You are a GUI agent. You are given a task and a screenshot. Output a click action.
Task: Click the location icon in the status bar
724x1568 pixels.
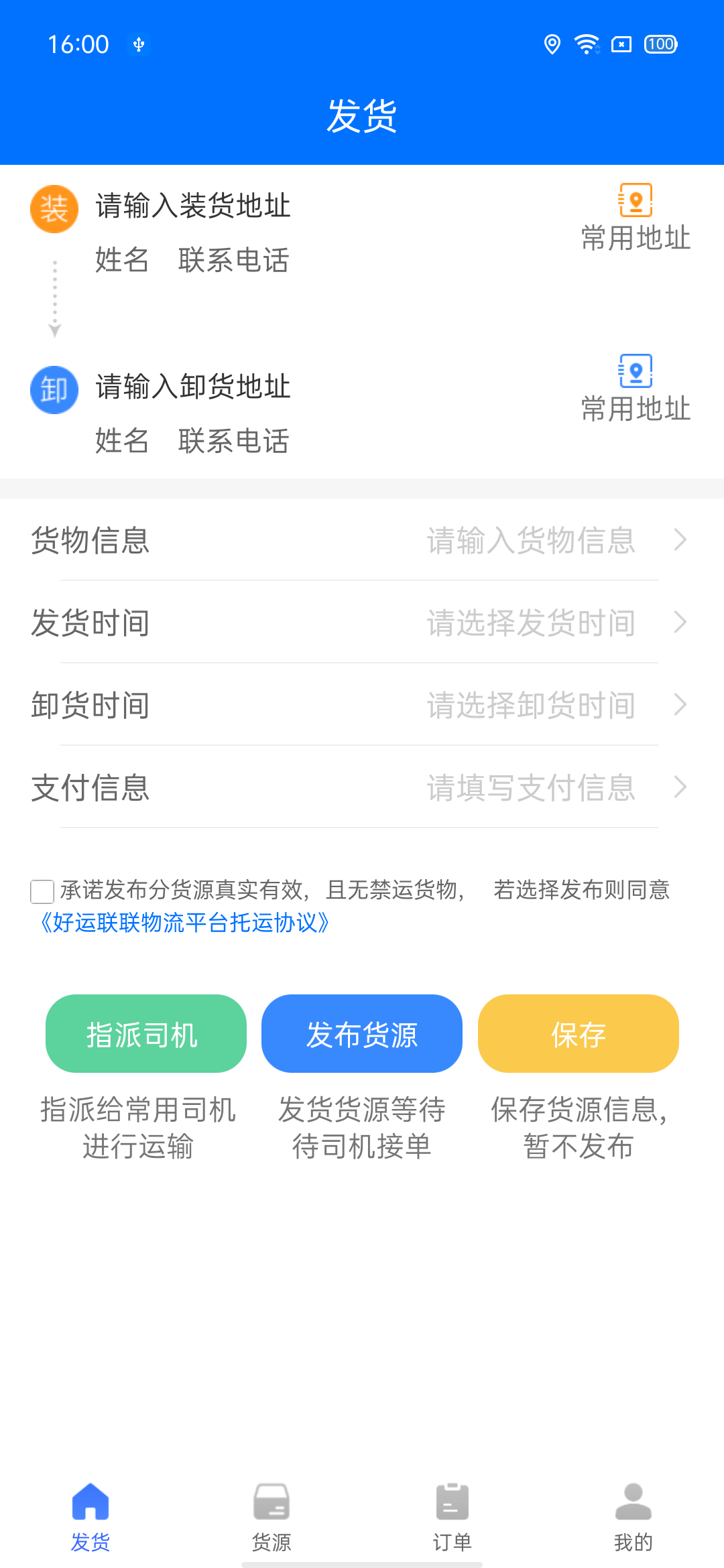tap(551, 44)
